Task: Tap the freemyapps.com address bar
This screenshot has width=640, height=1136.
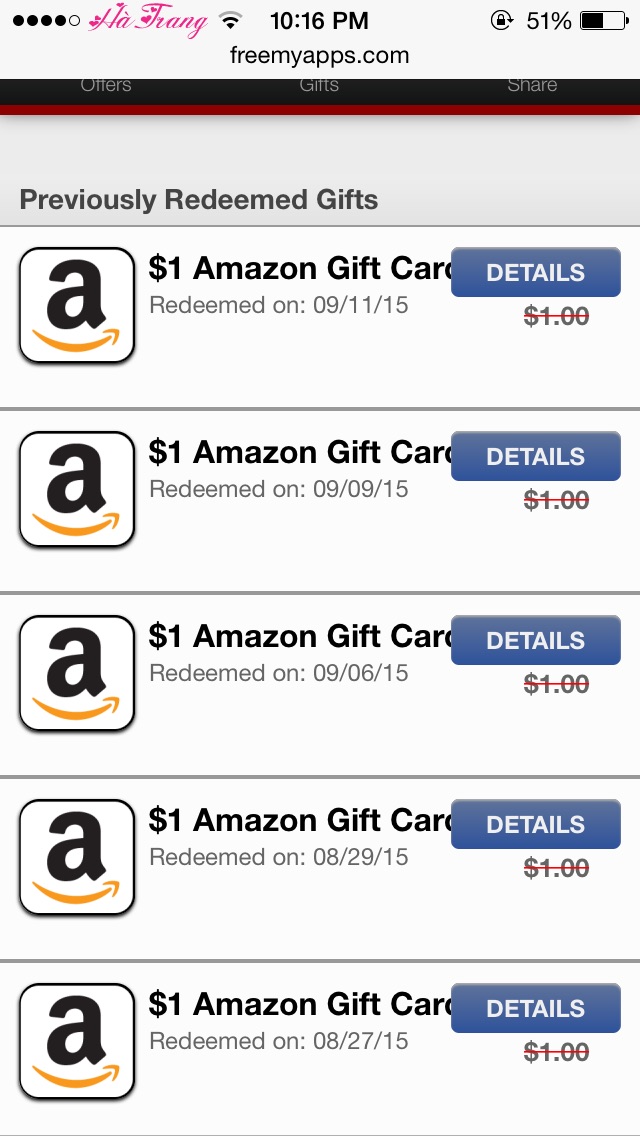Action: (x=319, y=56)
